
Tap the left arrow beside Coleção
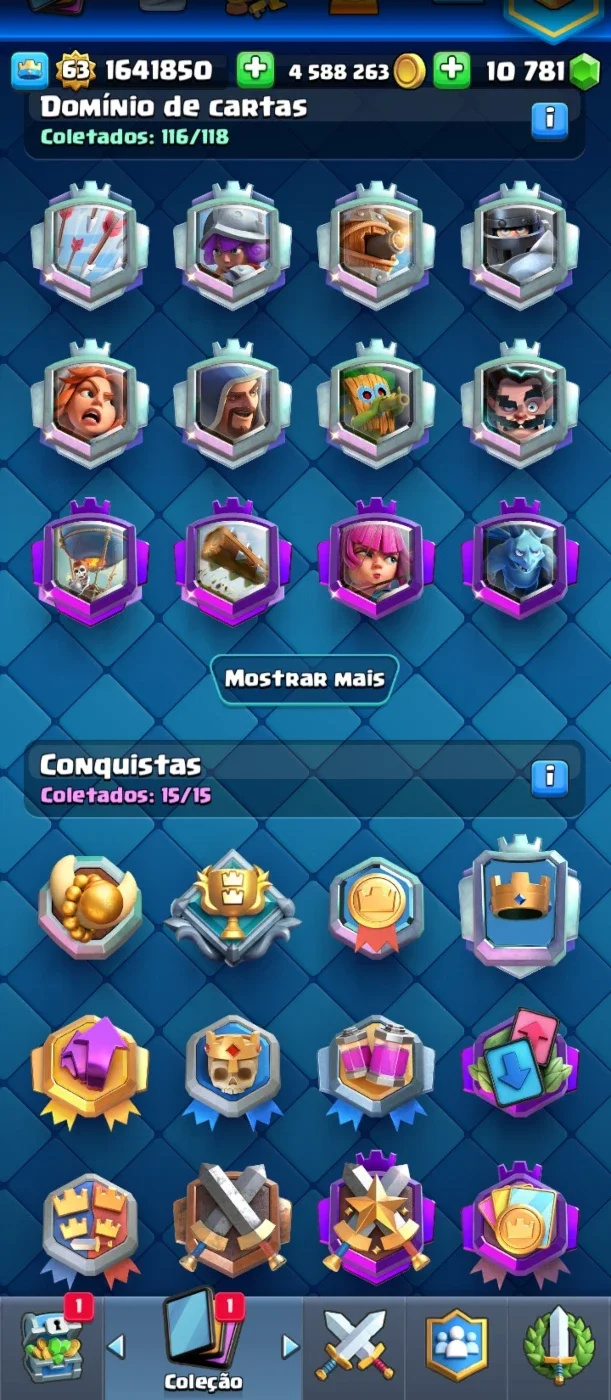116,1346
